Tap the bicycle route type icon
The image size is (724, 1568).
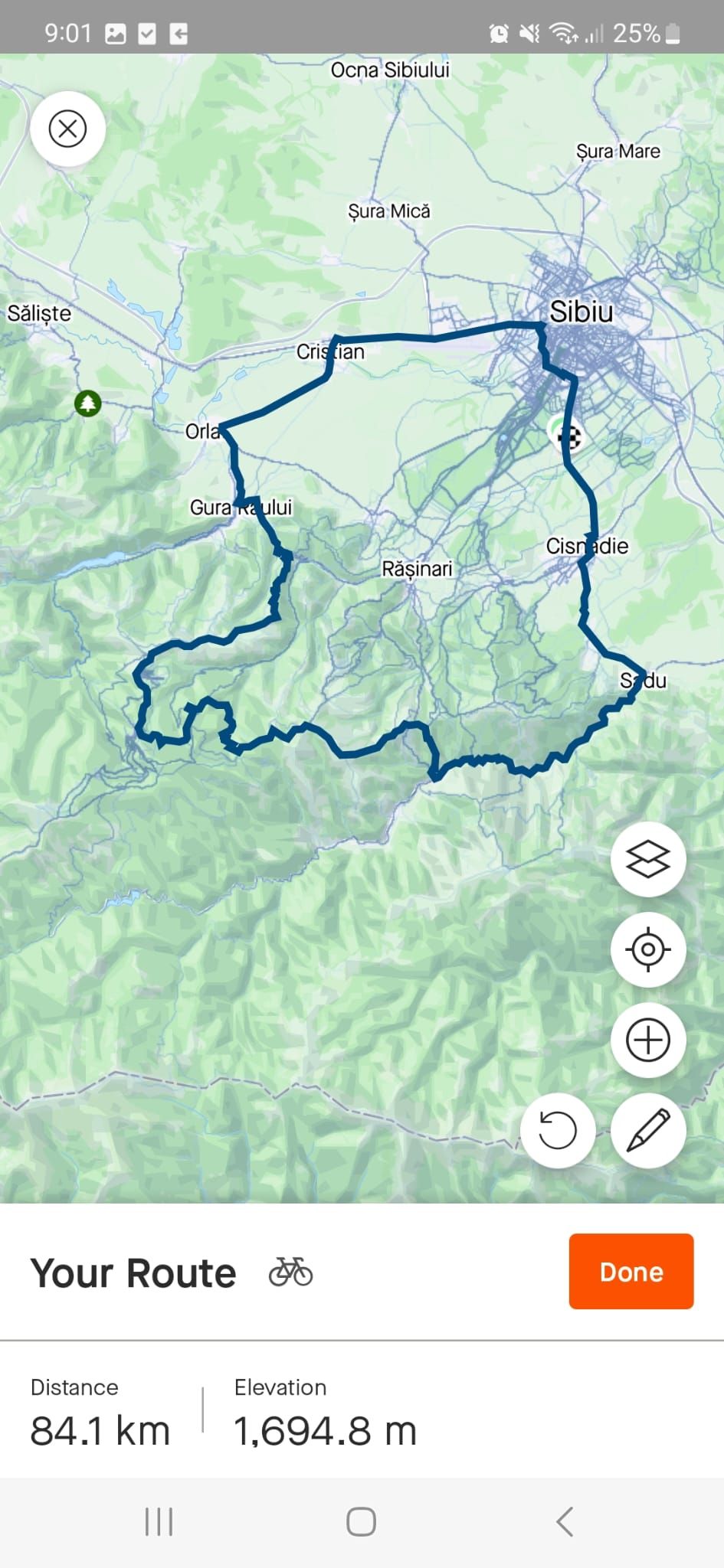pyautogui.click(x=290, y=1271)
